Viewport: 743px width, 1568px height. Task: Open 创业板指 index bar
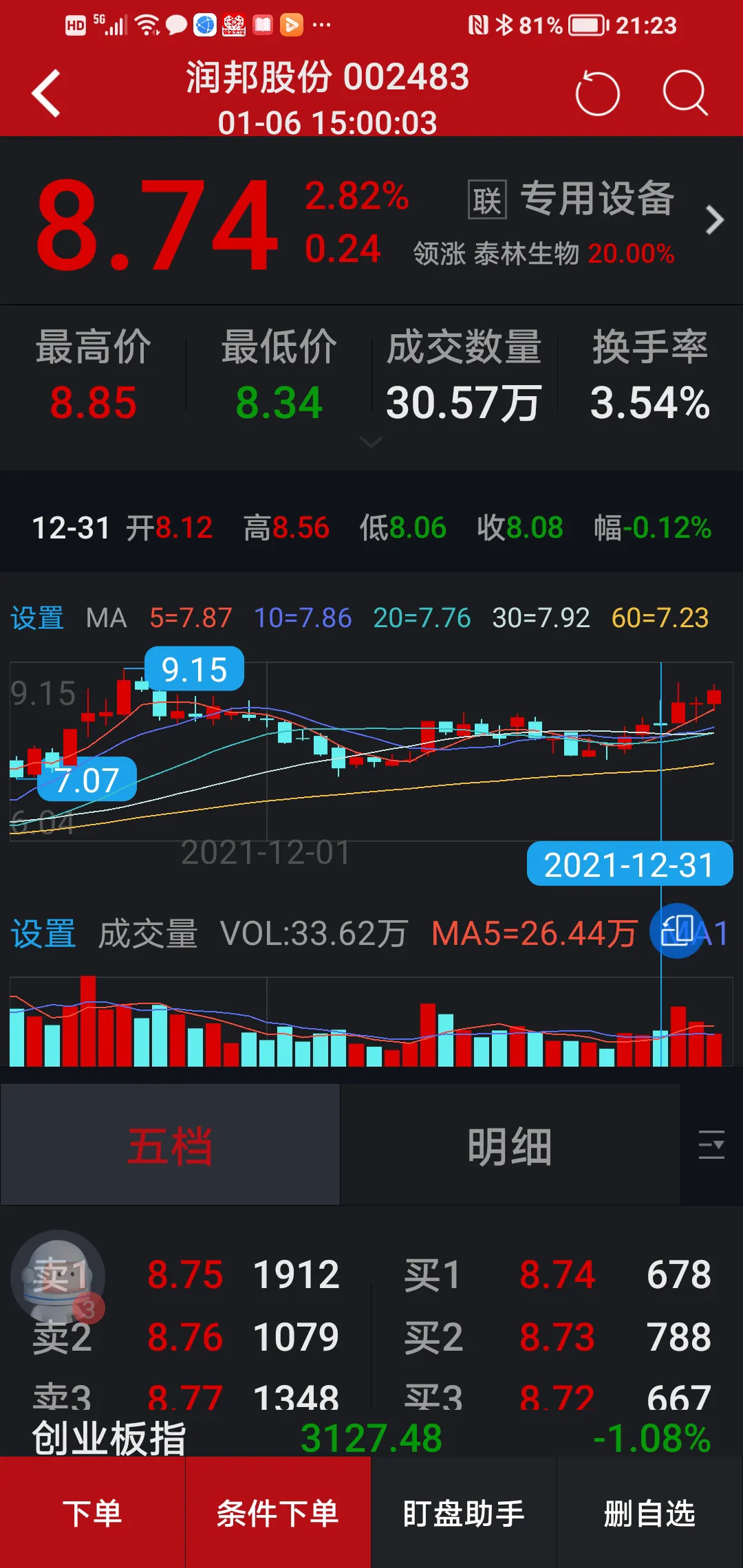(x=371, y=1437)
